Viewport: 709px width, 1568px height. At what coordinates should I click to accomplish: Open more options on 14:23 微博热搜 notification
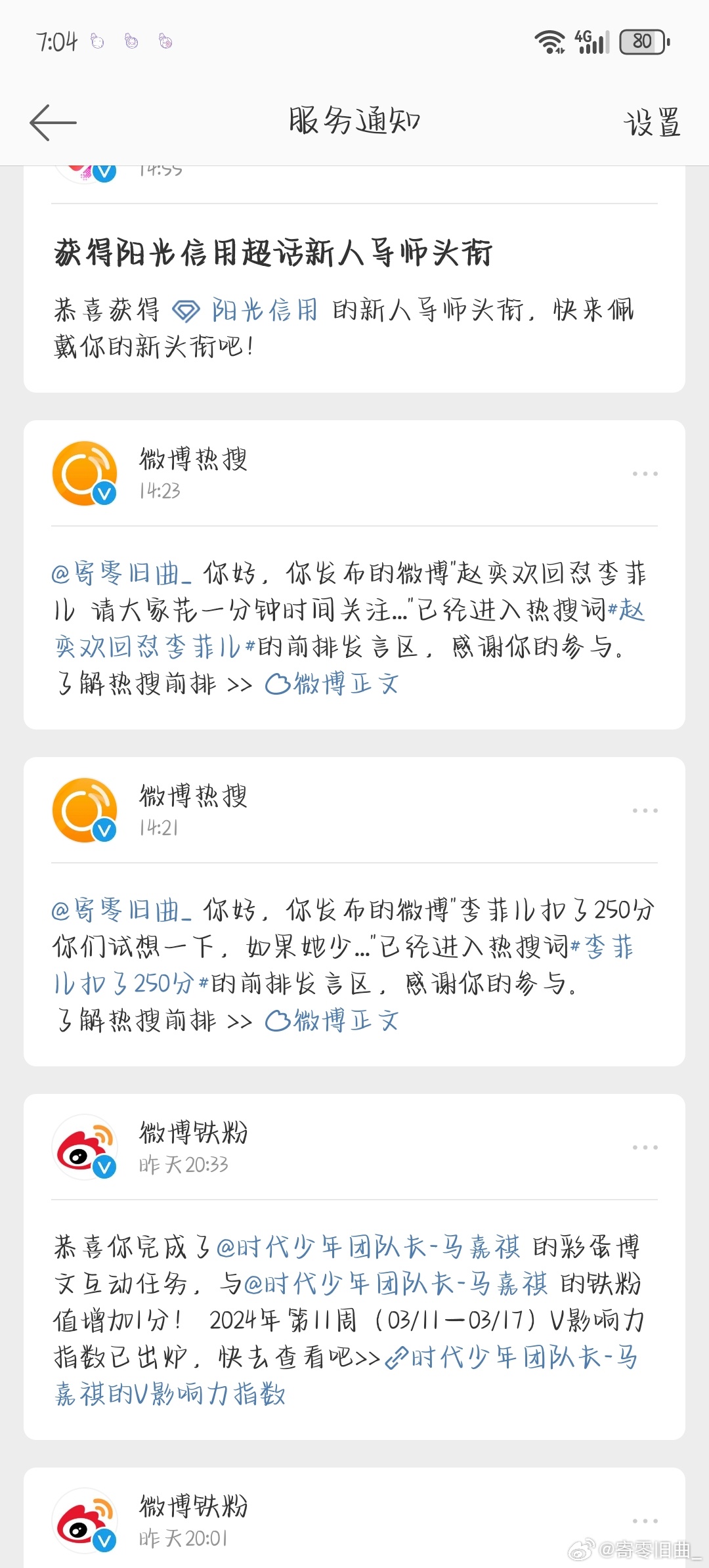(645, 473)
